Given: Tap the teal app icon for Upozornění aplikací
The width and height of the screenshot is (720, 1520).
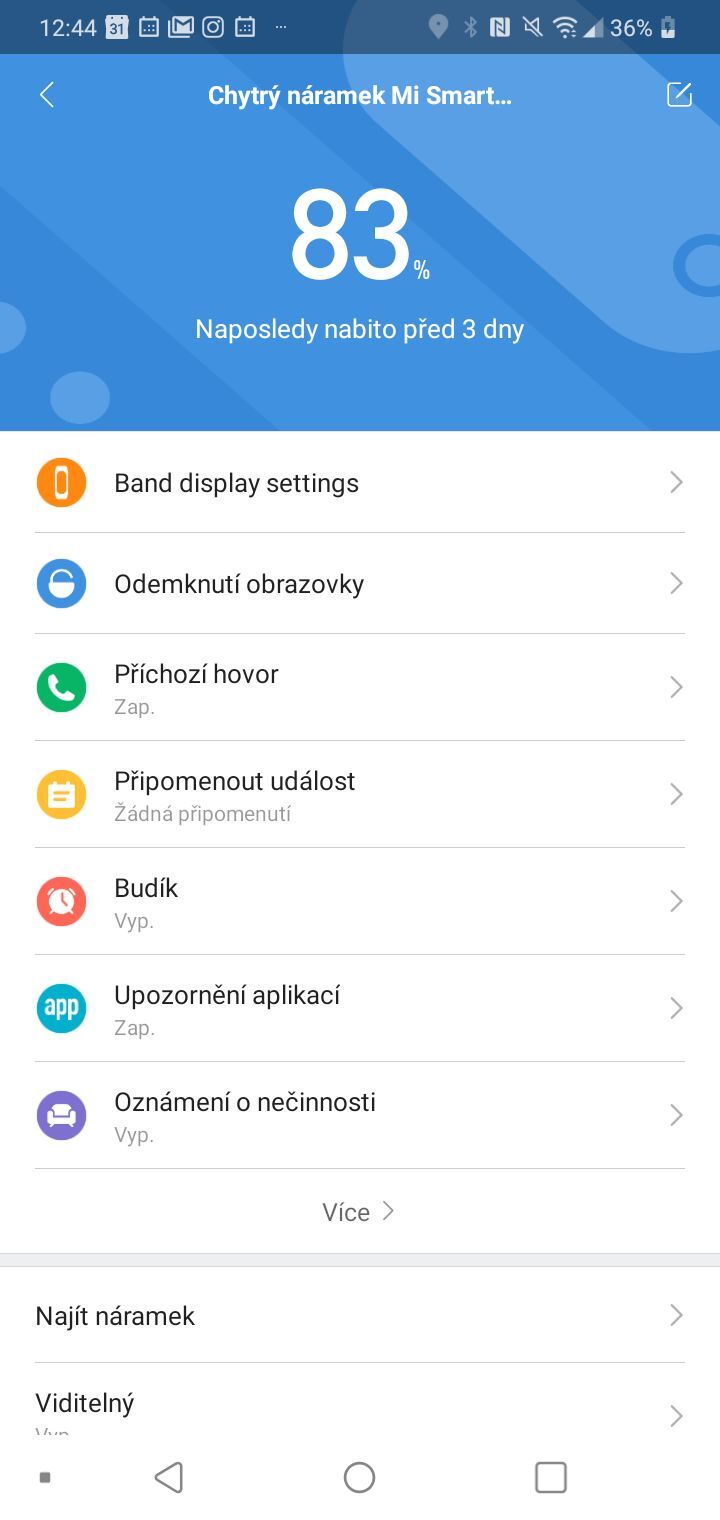Looking at the screenshot, I should click(x=60, y=1008).
